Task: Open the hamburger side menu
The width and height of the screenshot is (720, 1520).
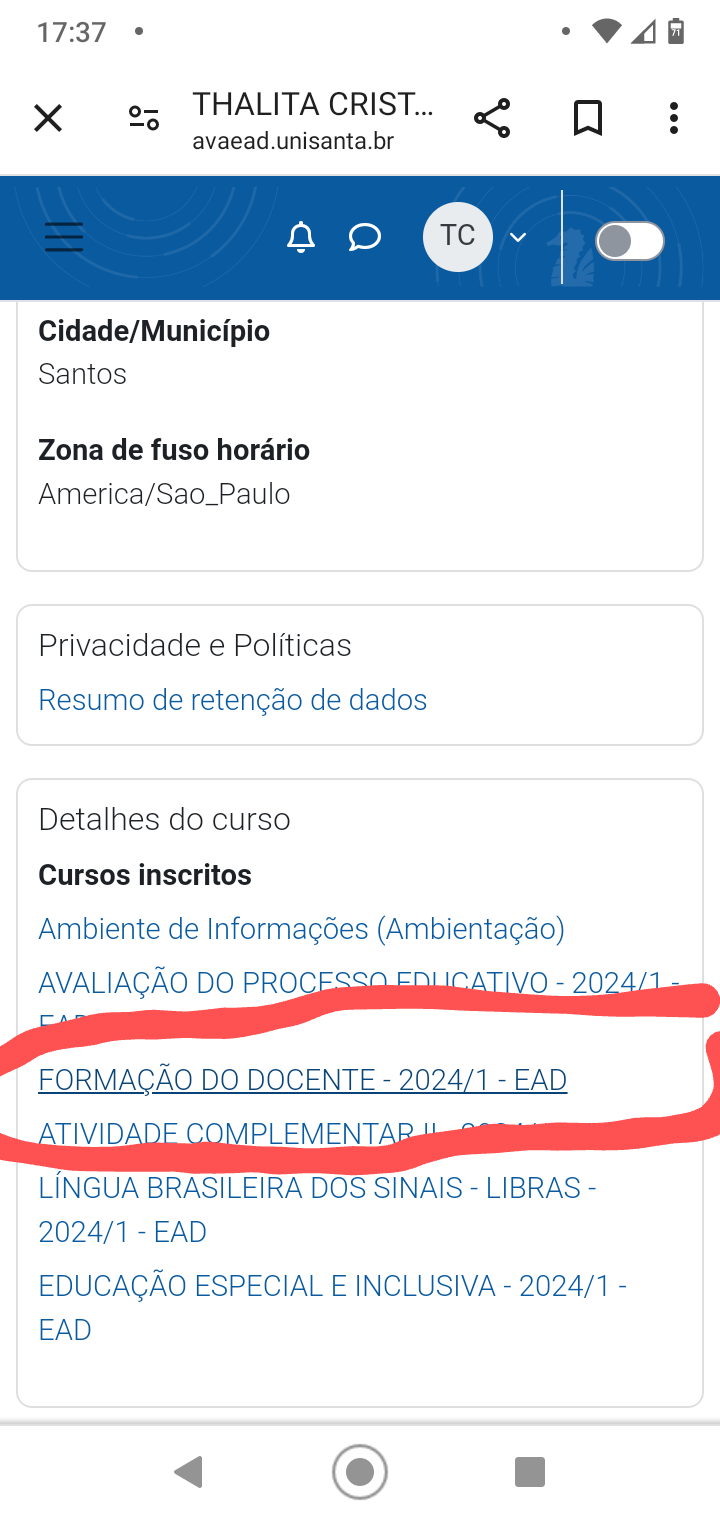Action: click(x=64, y=237)
